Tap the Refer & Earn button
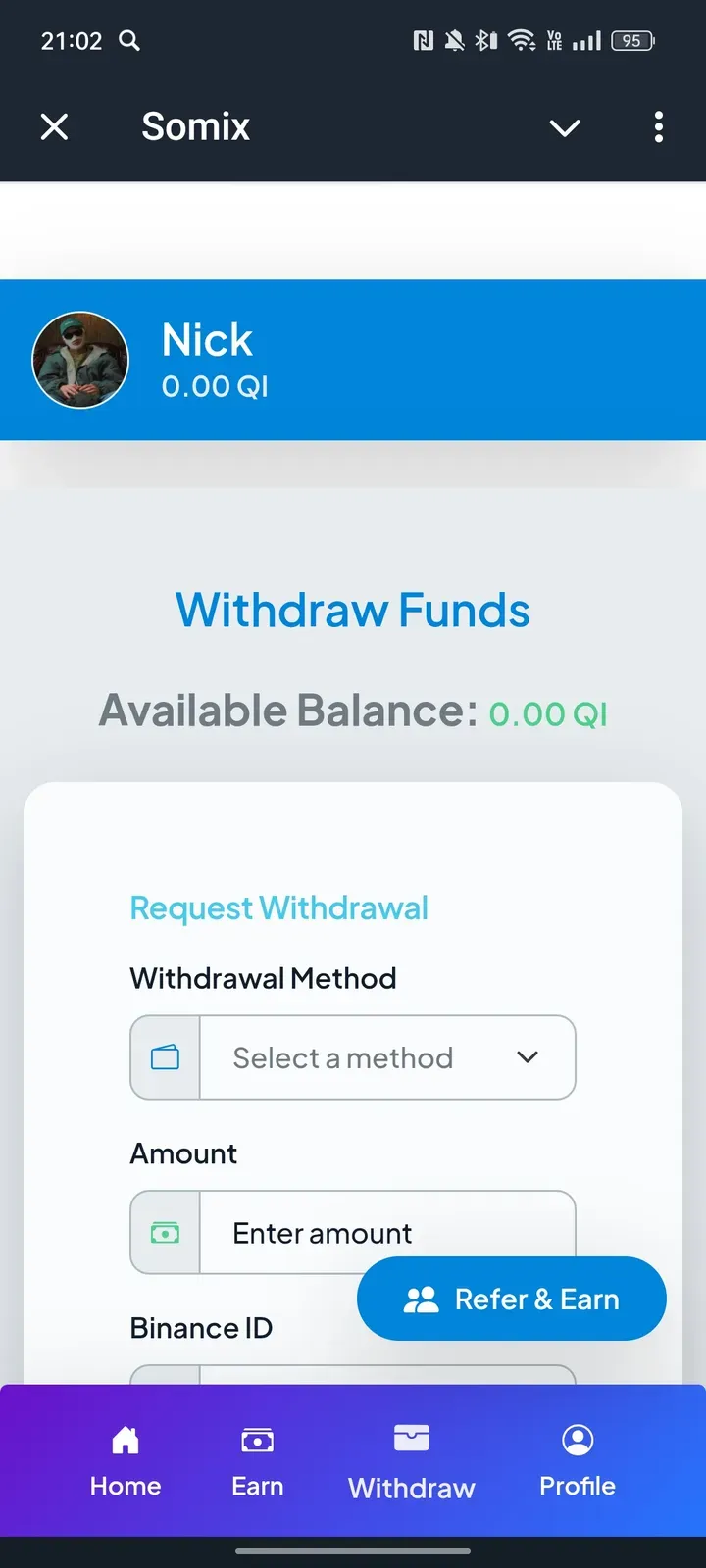Screen dimensions: 706x1568 511,1298
